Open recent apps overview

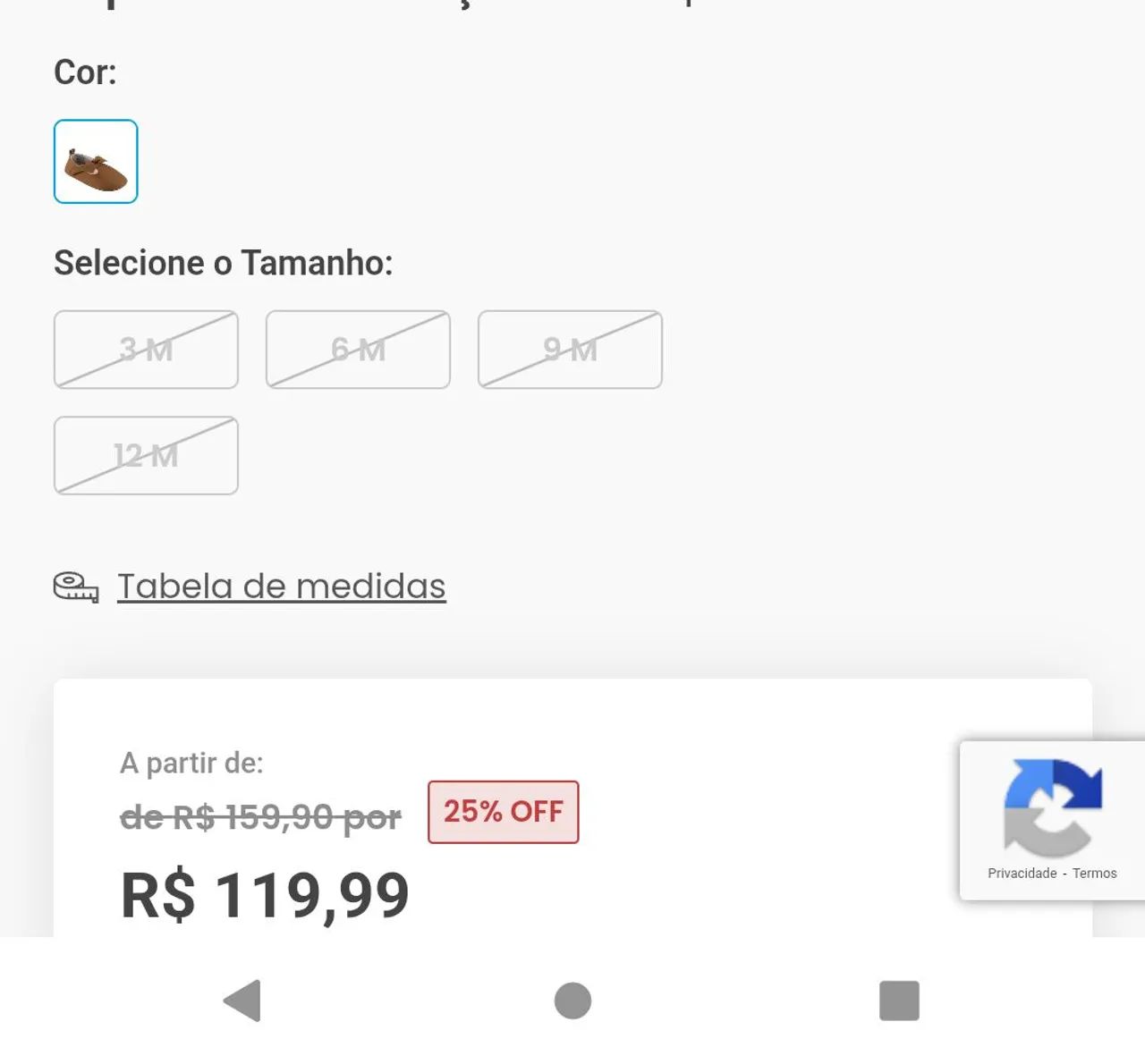(899, 1001)
